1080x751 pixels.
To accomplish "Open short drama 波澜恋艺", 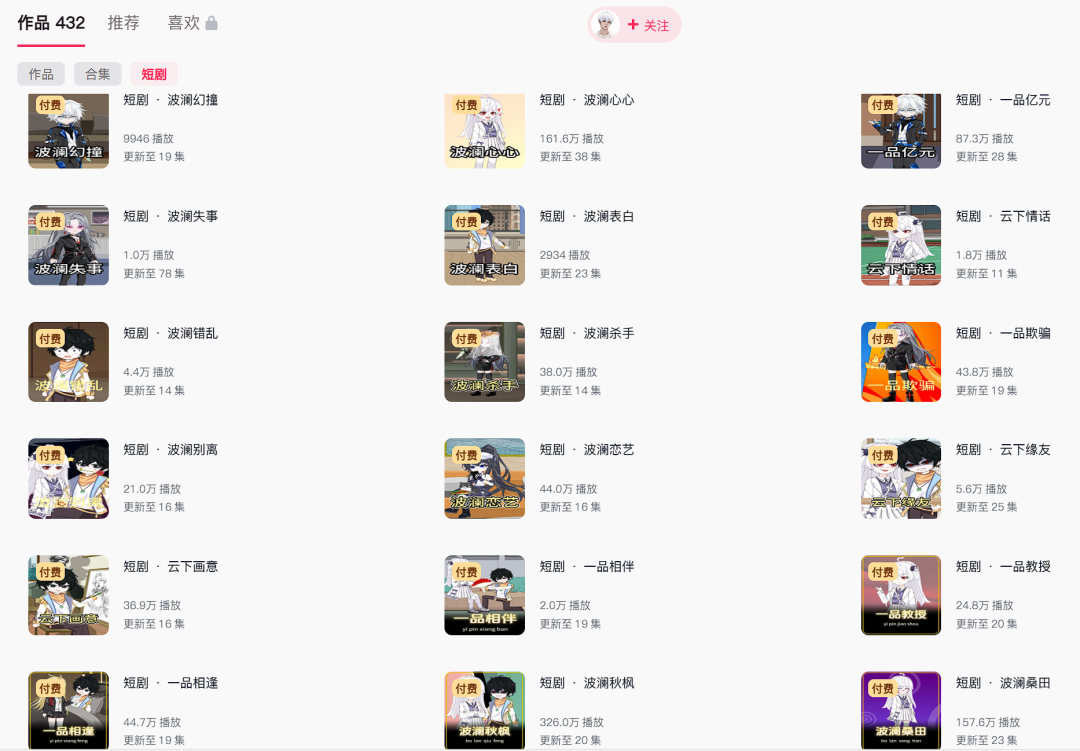I will click(x=484, y=478).
